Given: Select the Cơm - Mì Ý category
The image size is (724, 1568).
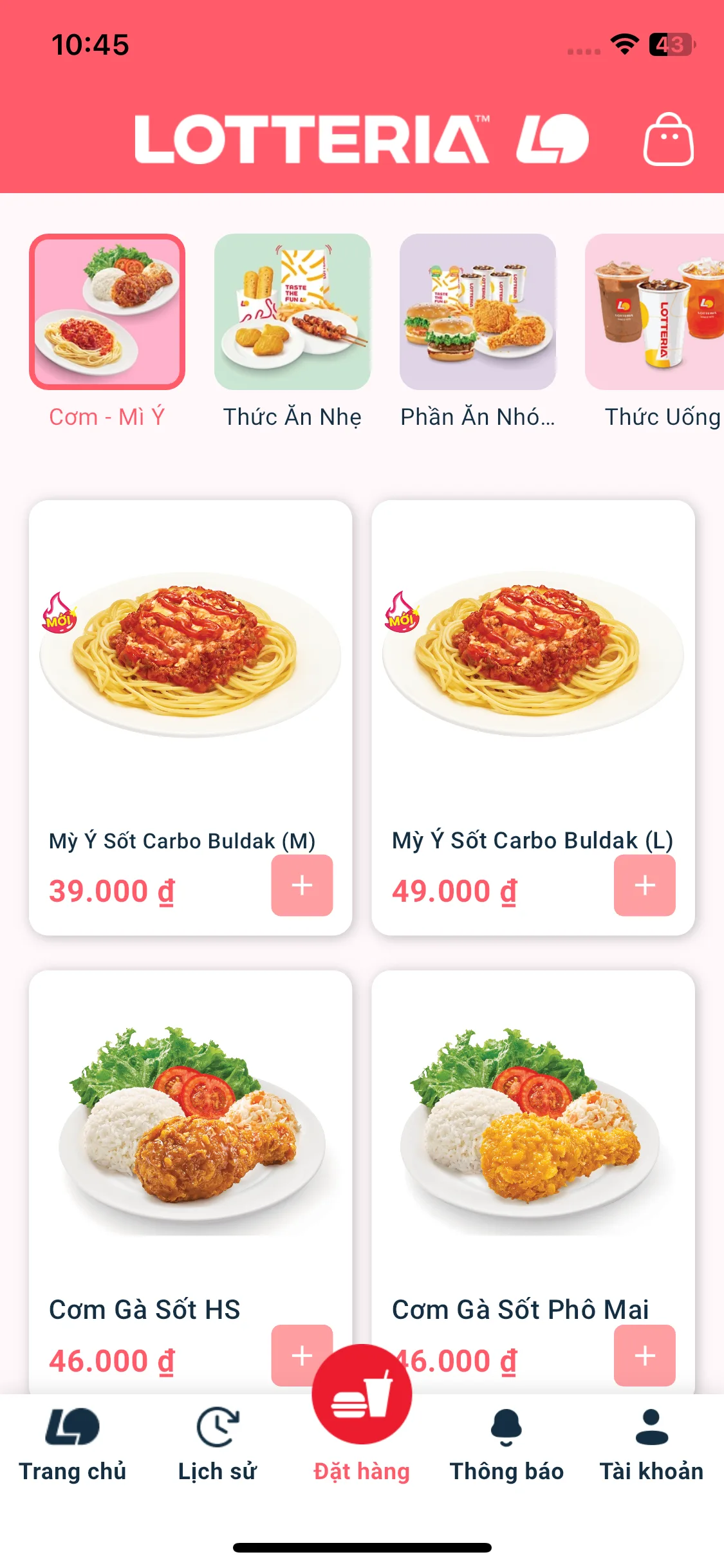Looking at the screenshot, I should coord(107,312).
